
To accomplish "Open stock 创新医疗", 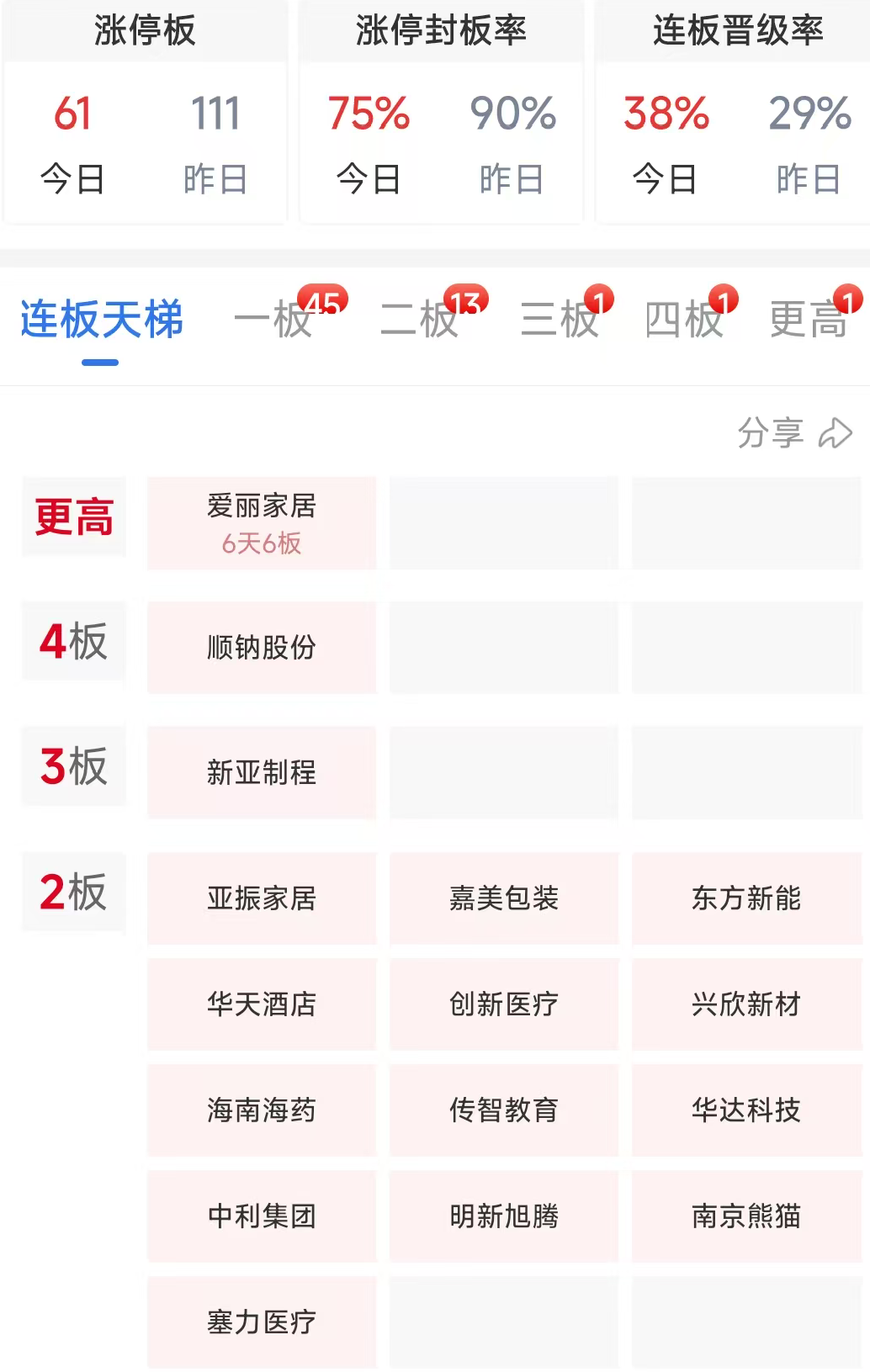I will coord(504,1004).
